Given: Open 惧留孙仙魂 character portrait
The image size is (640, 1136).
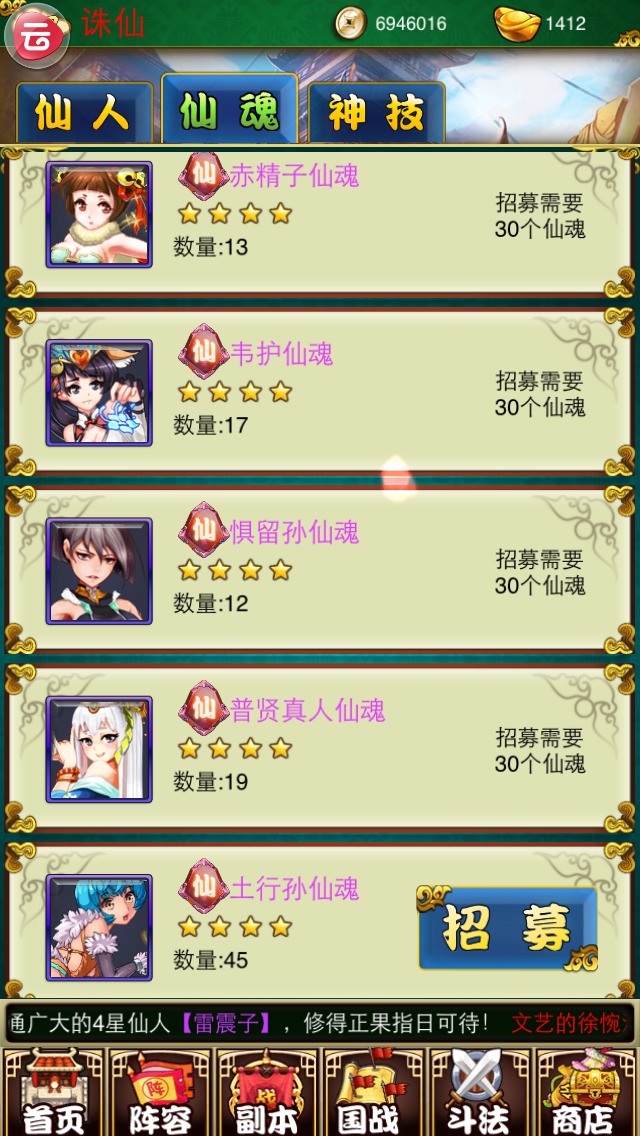Looking at the screenshot, I should 99,570.
